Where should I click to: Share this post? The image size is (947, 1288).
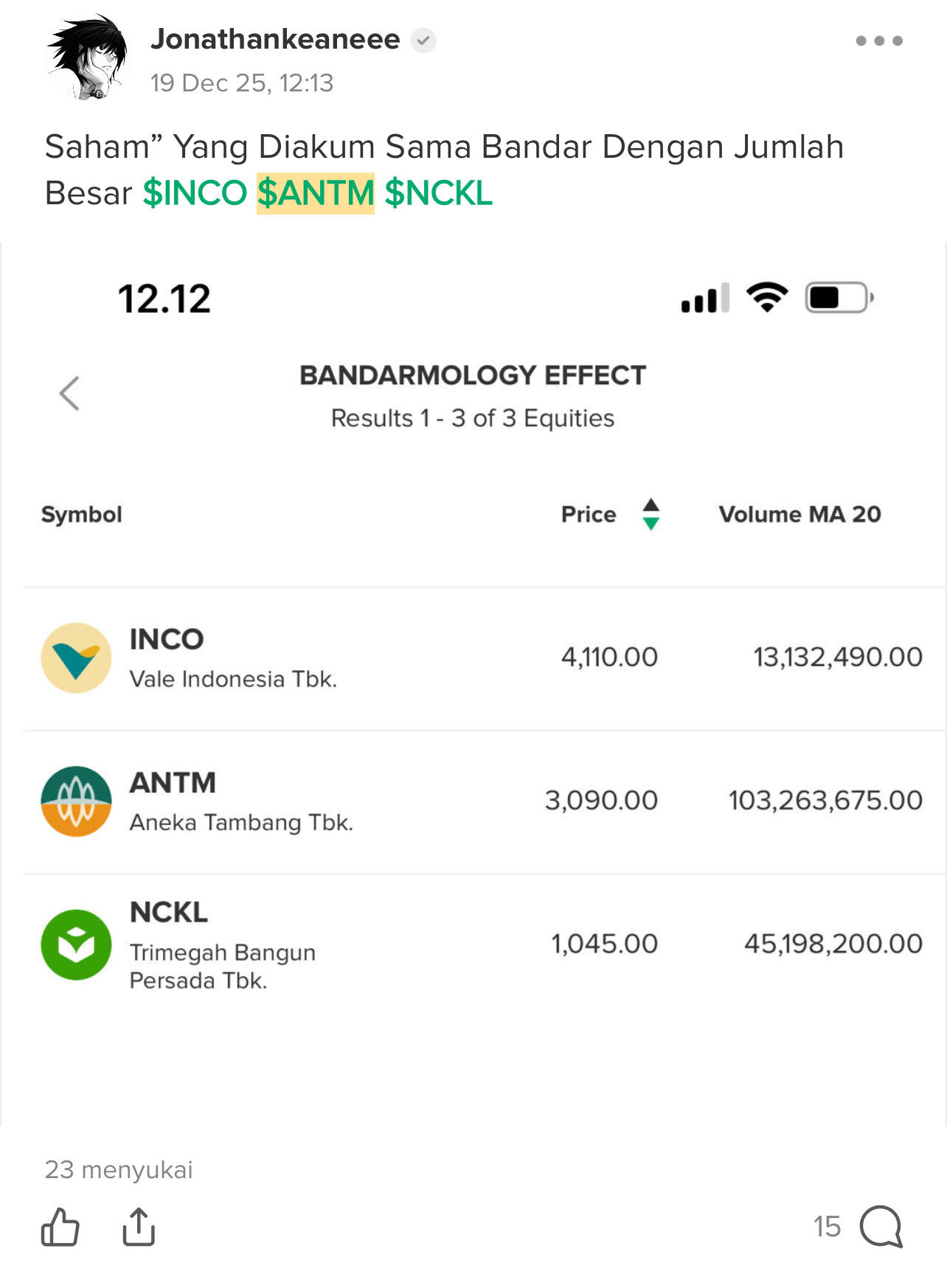point(139,1227)
